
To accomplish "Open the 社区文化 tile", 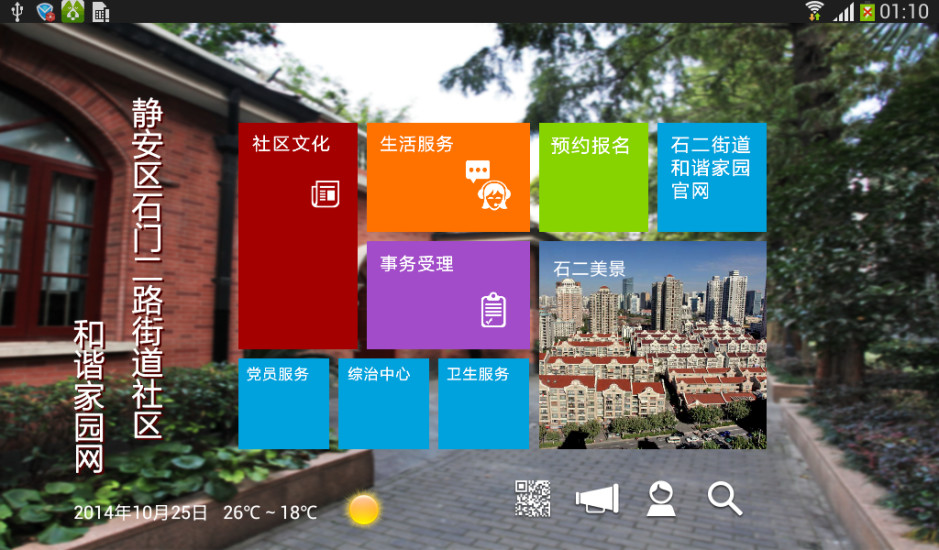I will pos(297,236).
